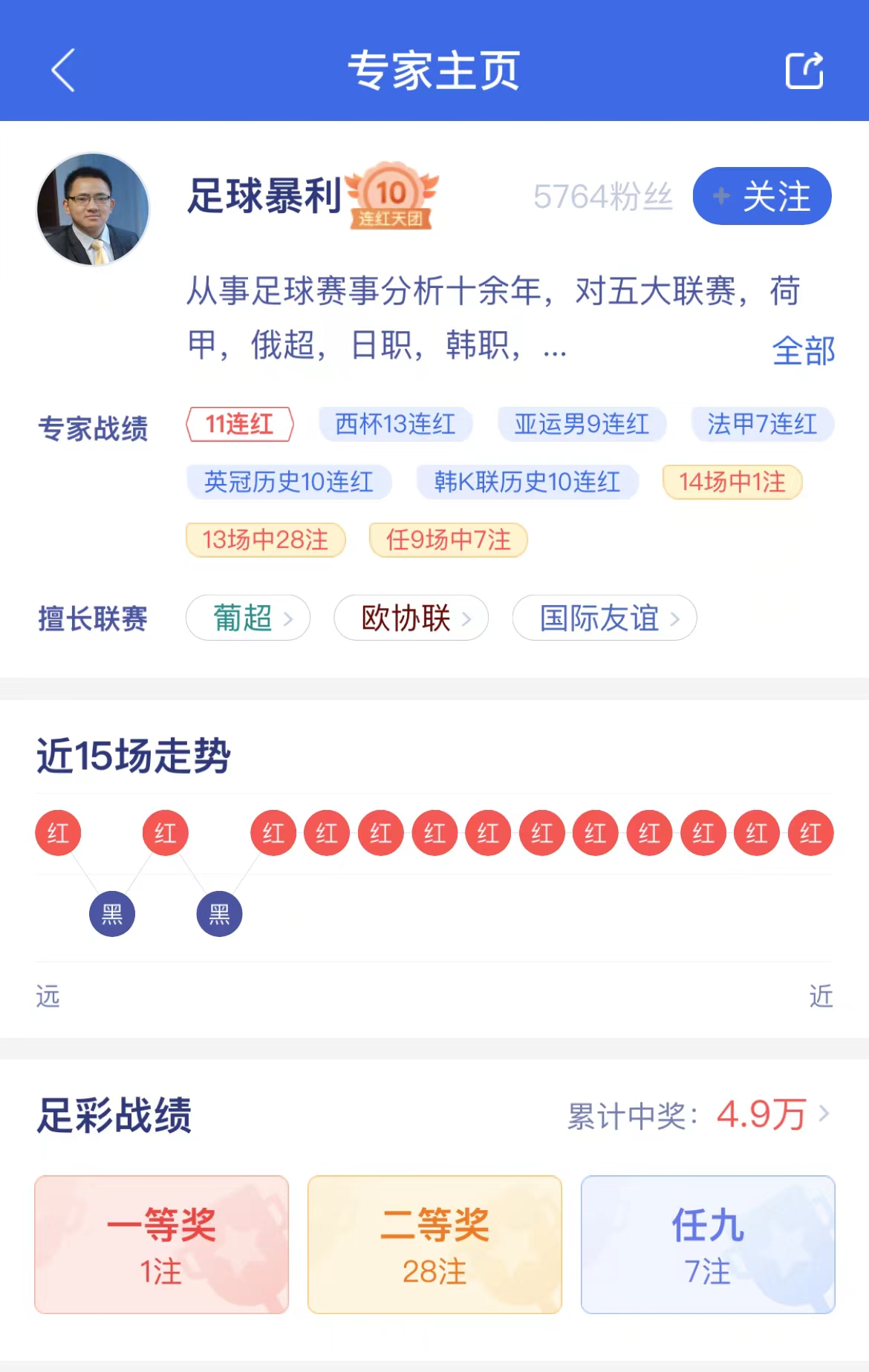This screenshot has width=869, height=1372.
Task: Open the 国际友谊 league chip
Action: (604, 618)
